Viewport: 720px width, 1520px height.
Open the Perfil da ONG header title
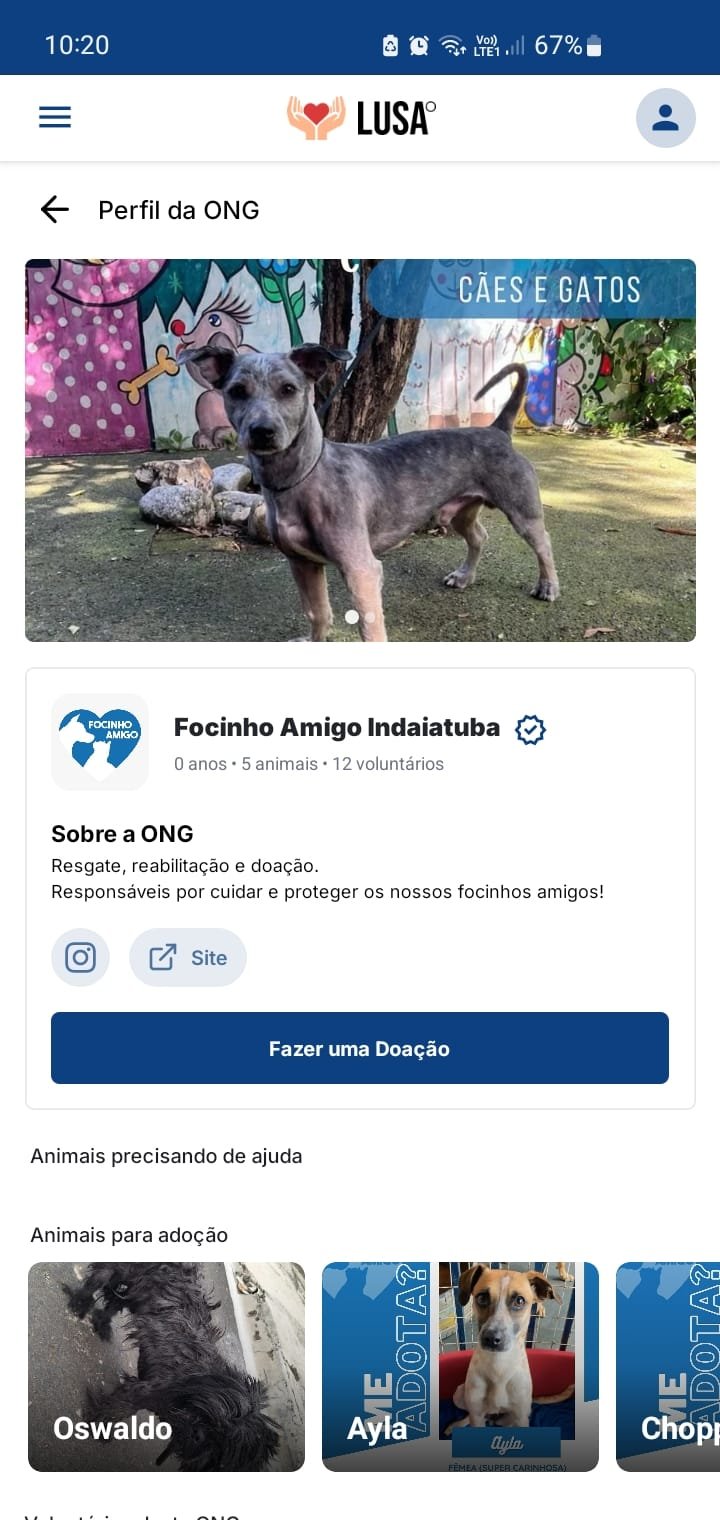coord(178,209)
